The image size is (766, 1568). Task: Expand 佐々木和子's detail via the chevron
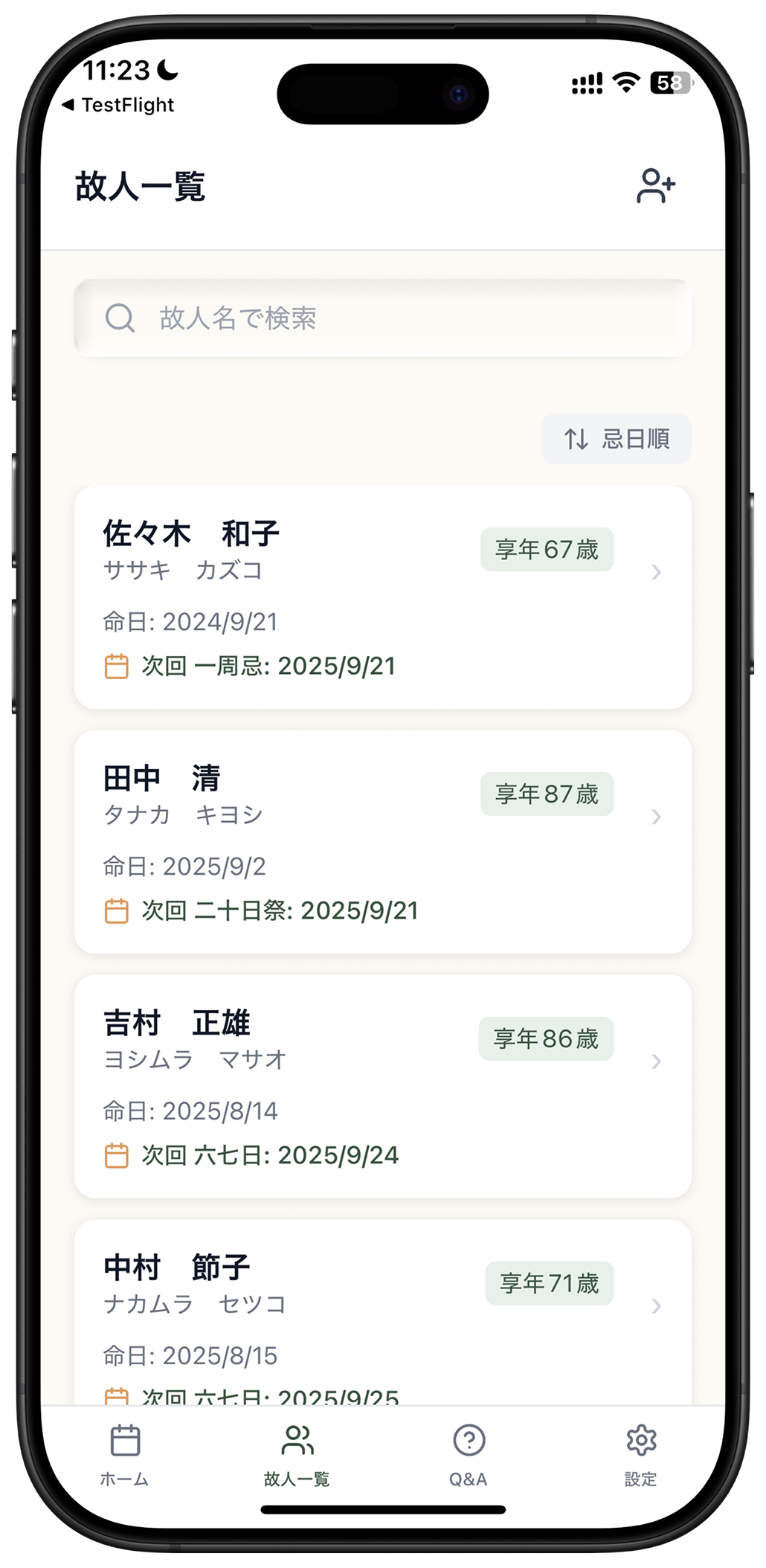pyautogui.click(x=657, y=573)
